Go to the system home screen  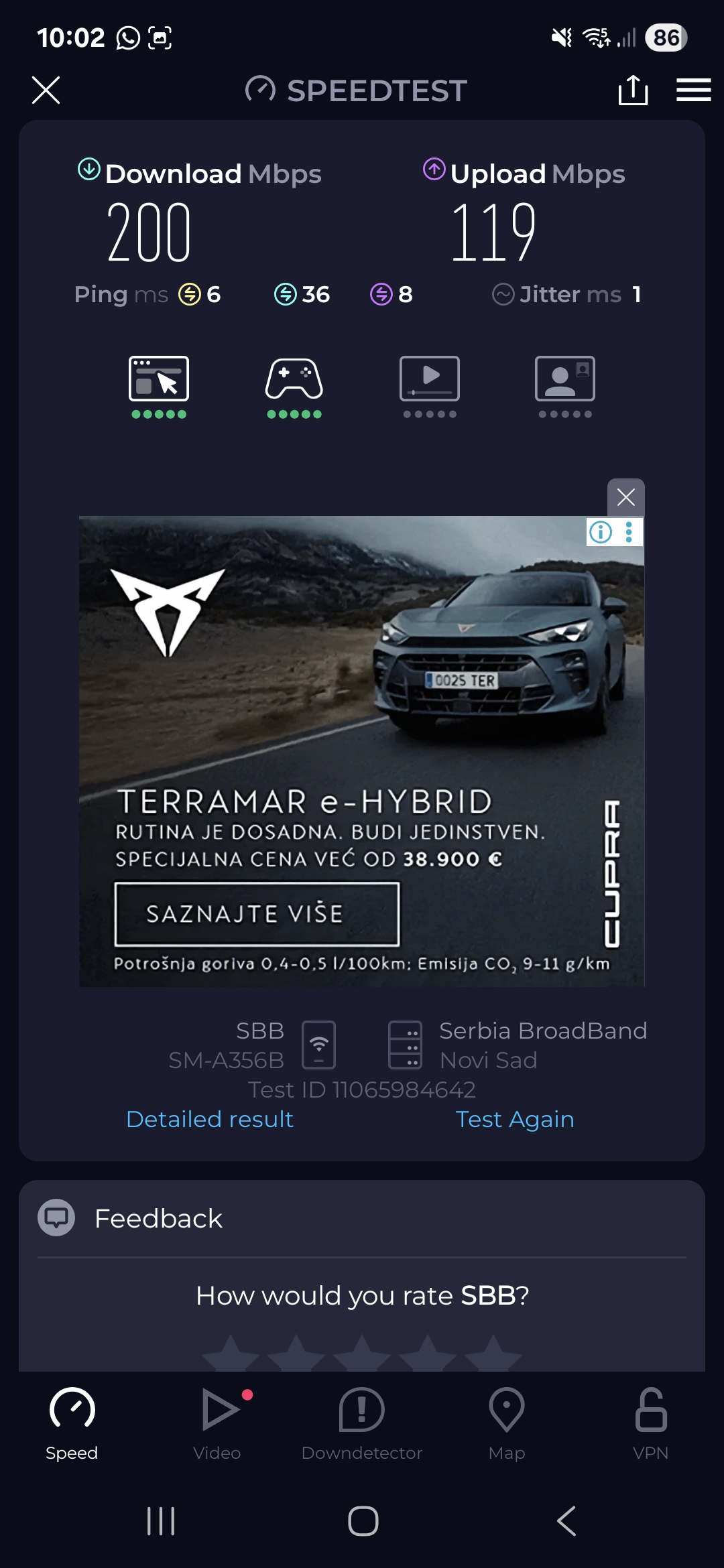coord(363,1521)
